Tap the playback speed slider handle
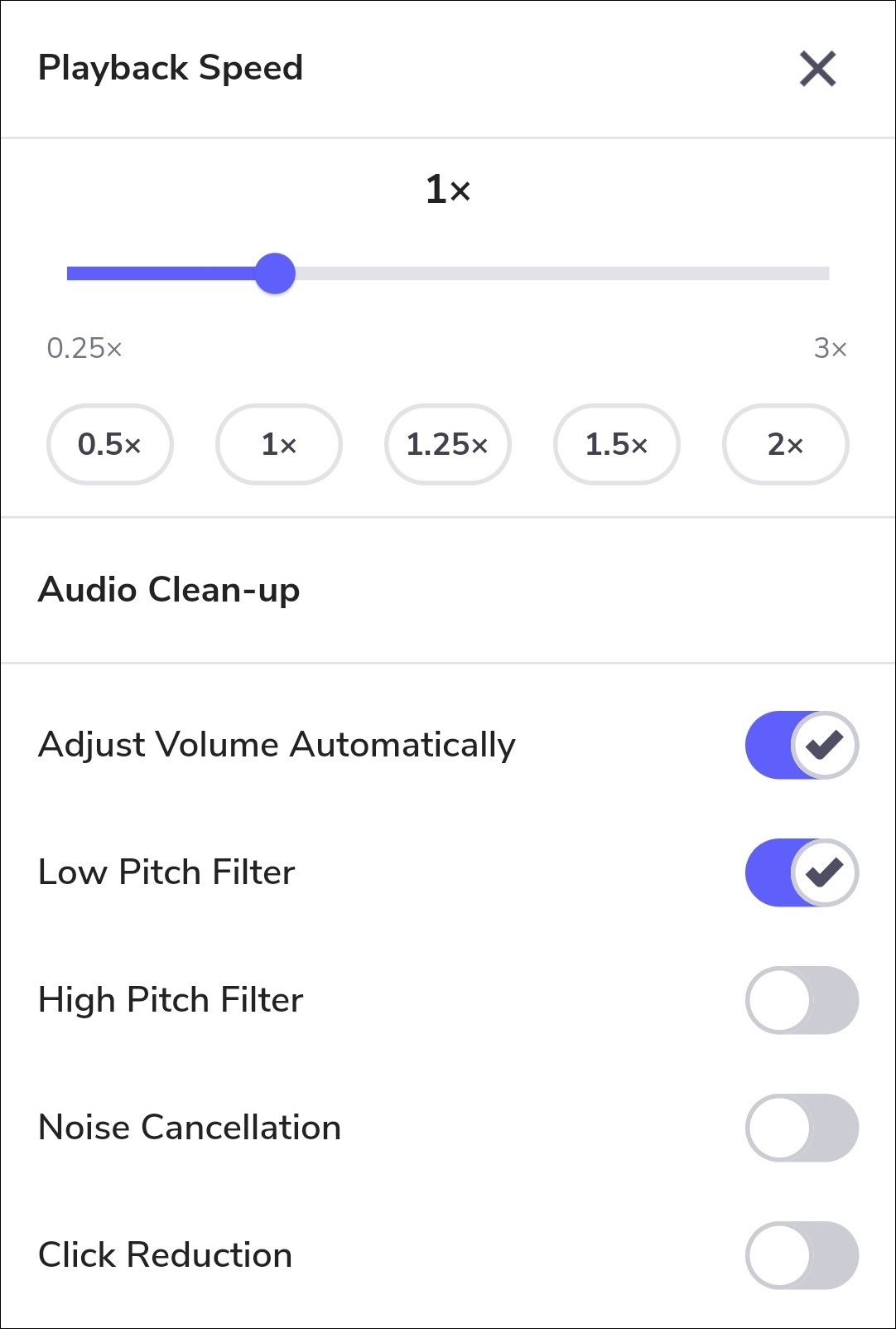The height and width of the screenshot is (1329, 896). [275, 274]
